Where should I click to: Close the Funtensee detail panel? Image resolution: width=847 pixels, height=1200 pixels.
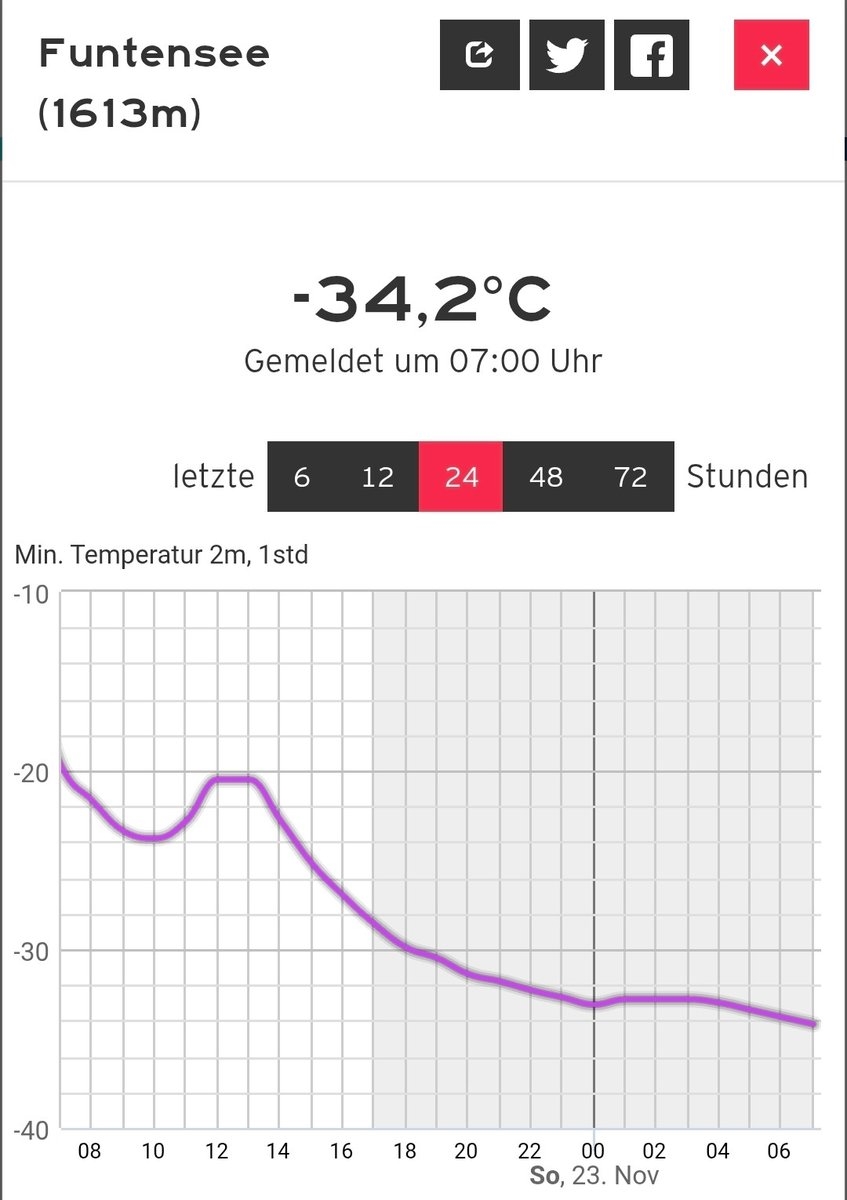(x=771, y=54)
